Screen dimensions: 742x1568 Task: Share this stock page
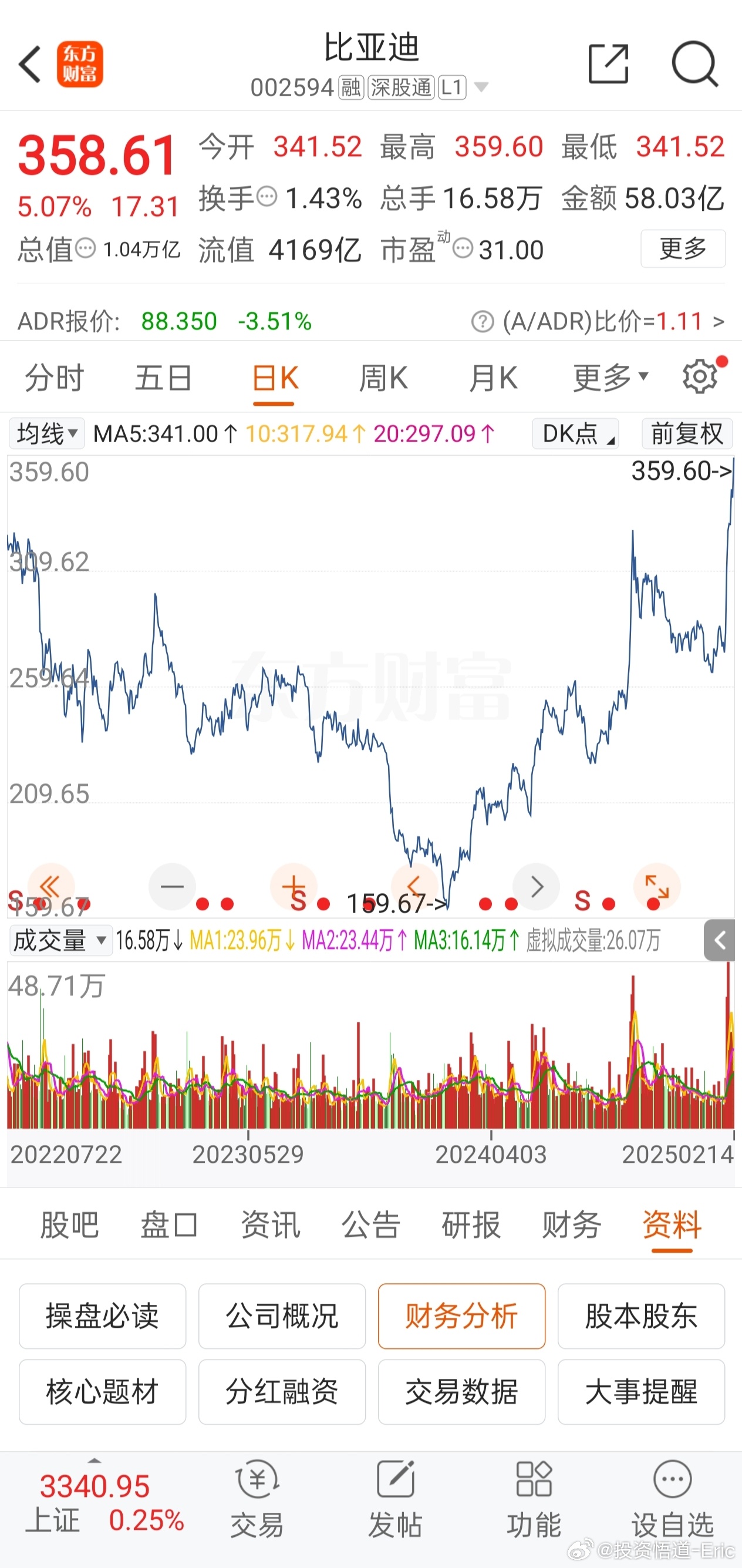[x=608, y=63]
